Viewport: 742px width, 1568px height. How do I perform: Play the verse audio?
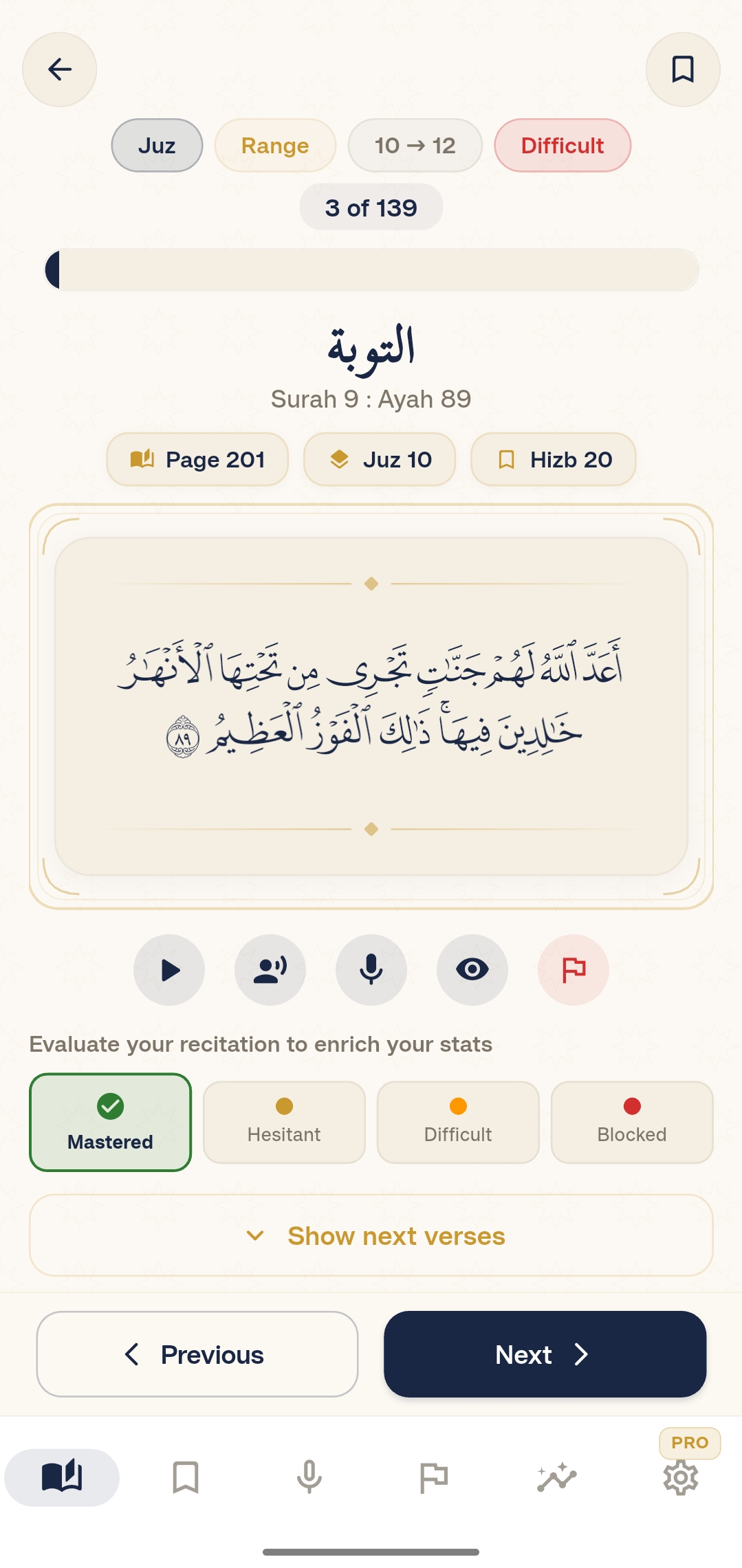coord(169,970)
